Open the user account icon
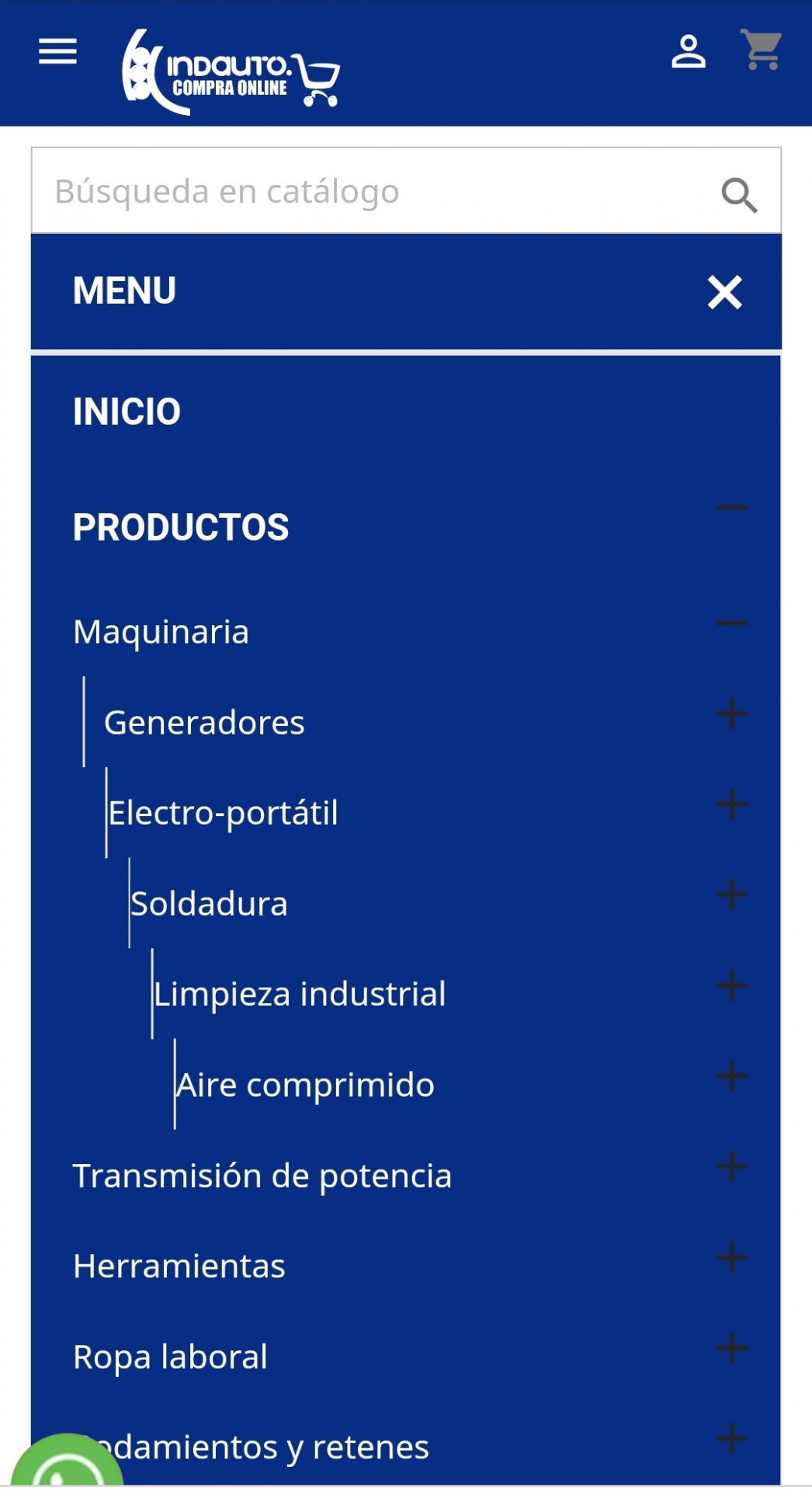Viewport: 812px width, 1491px height. (688, 52)
